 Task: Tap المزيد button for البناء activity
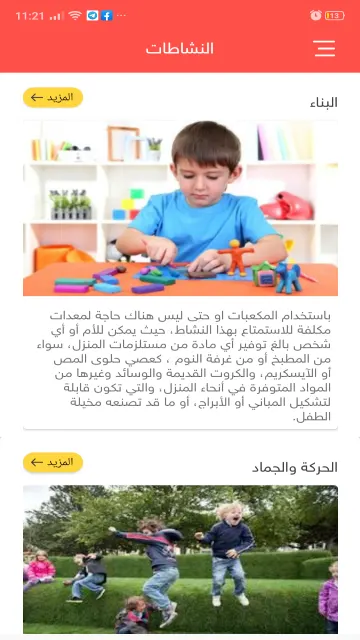tap(53, 98)
